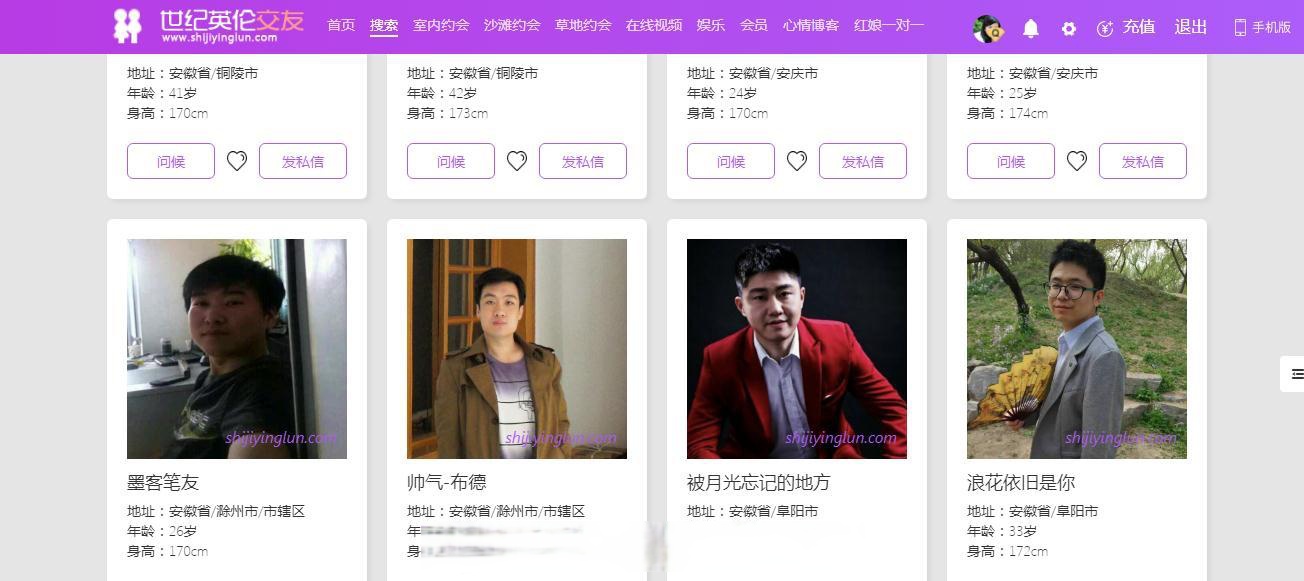Switch to 手机版 mobile version
This screenshot has width=1304, height=581.
(1262, 28)
